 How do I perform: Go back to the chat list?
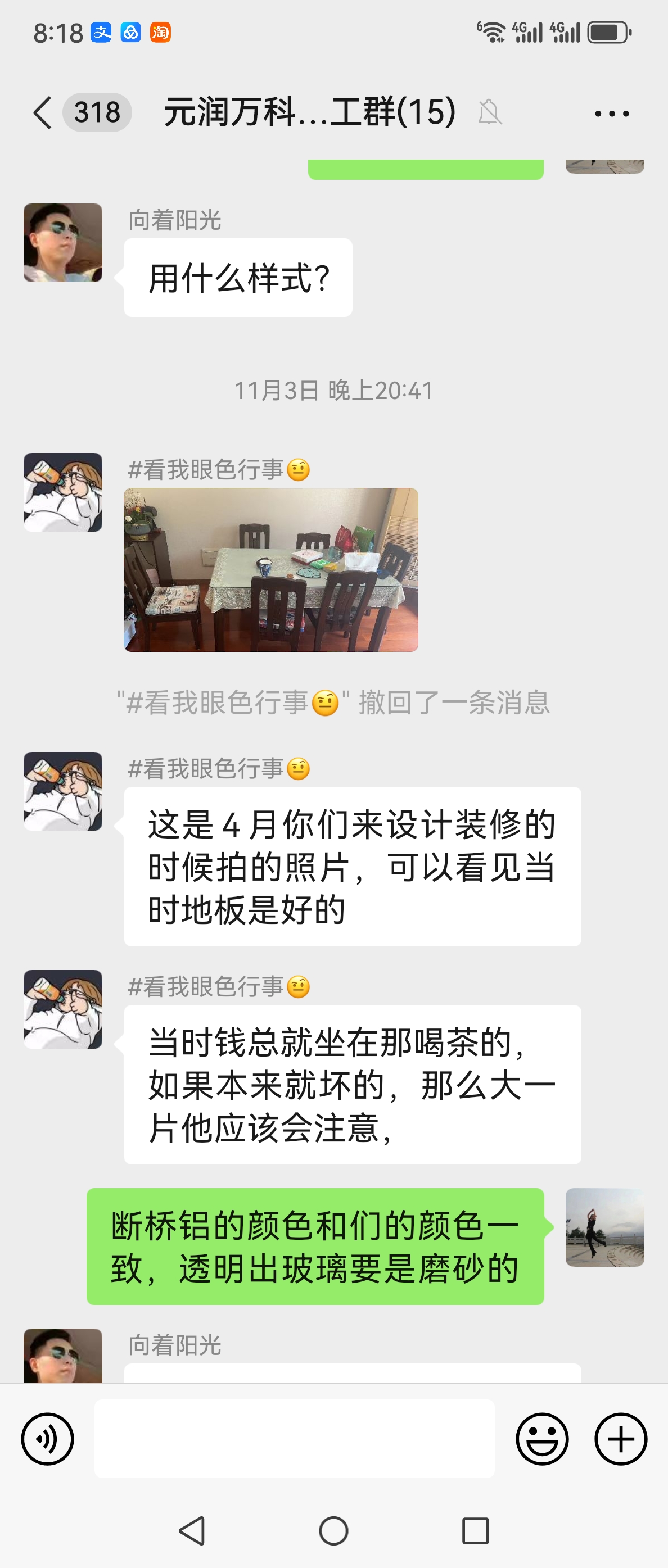pos(43,112)
